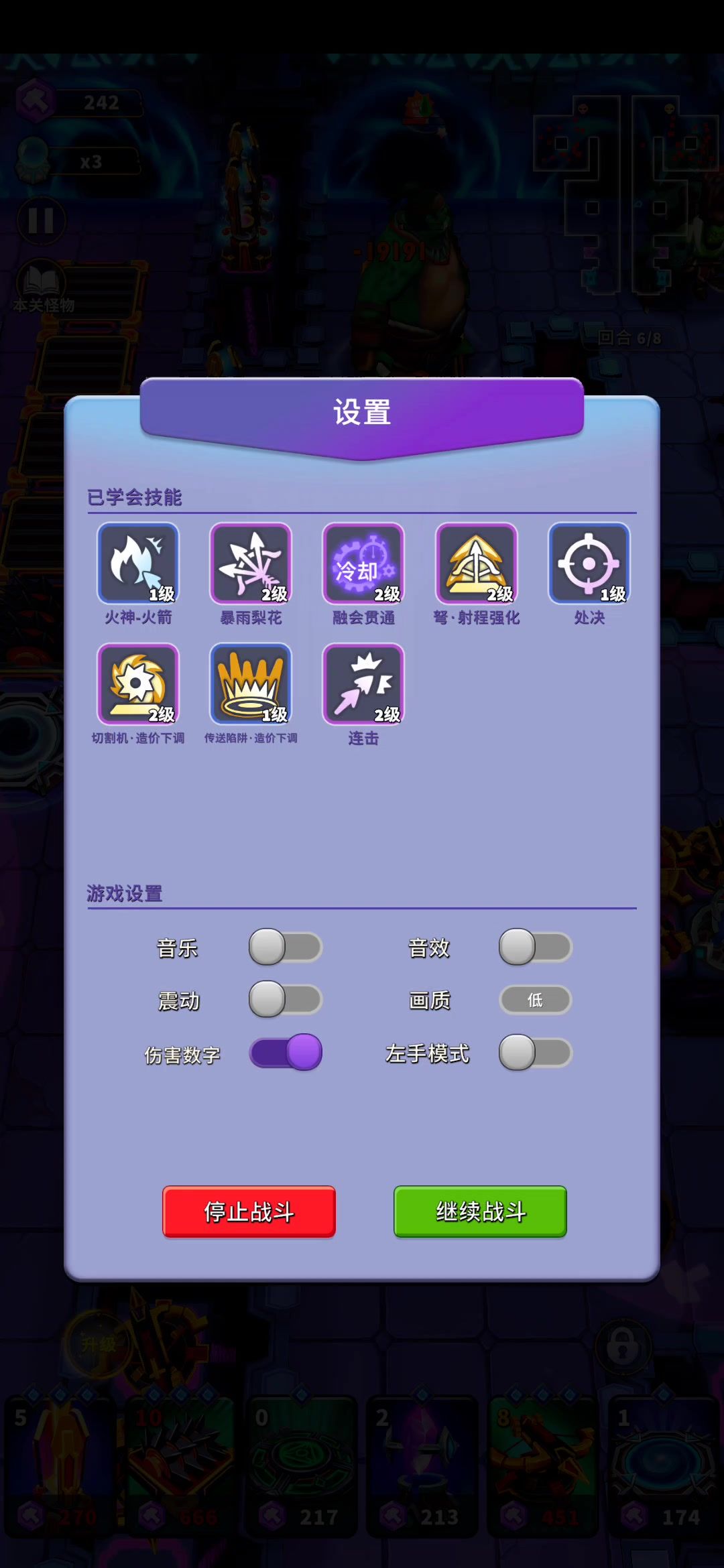This screenshot has width=724, height=1568.
Task: Tap the 弩·射程强化 skill icon
Action: coord(476,564)
